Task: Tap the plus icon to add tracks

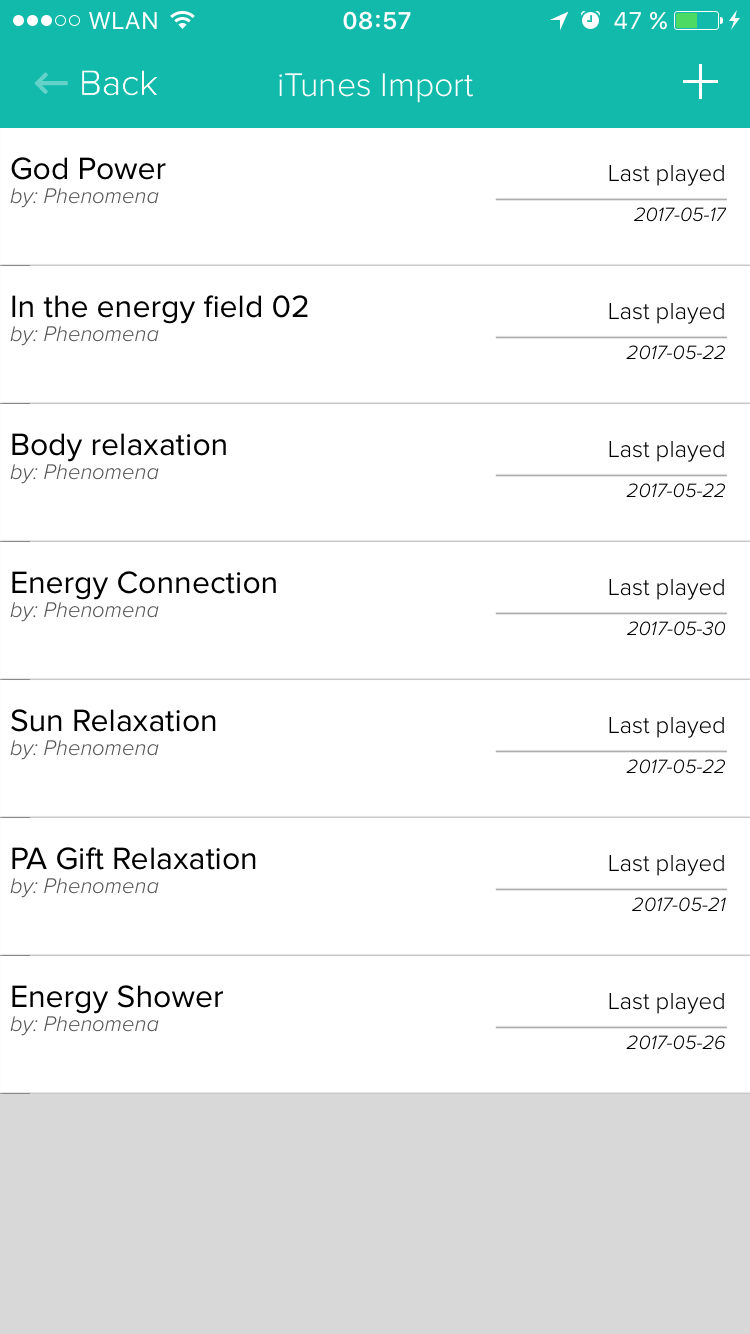Action: tap(700, 83)
